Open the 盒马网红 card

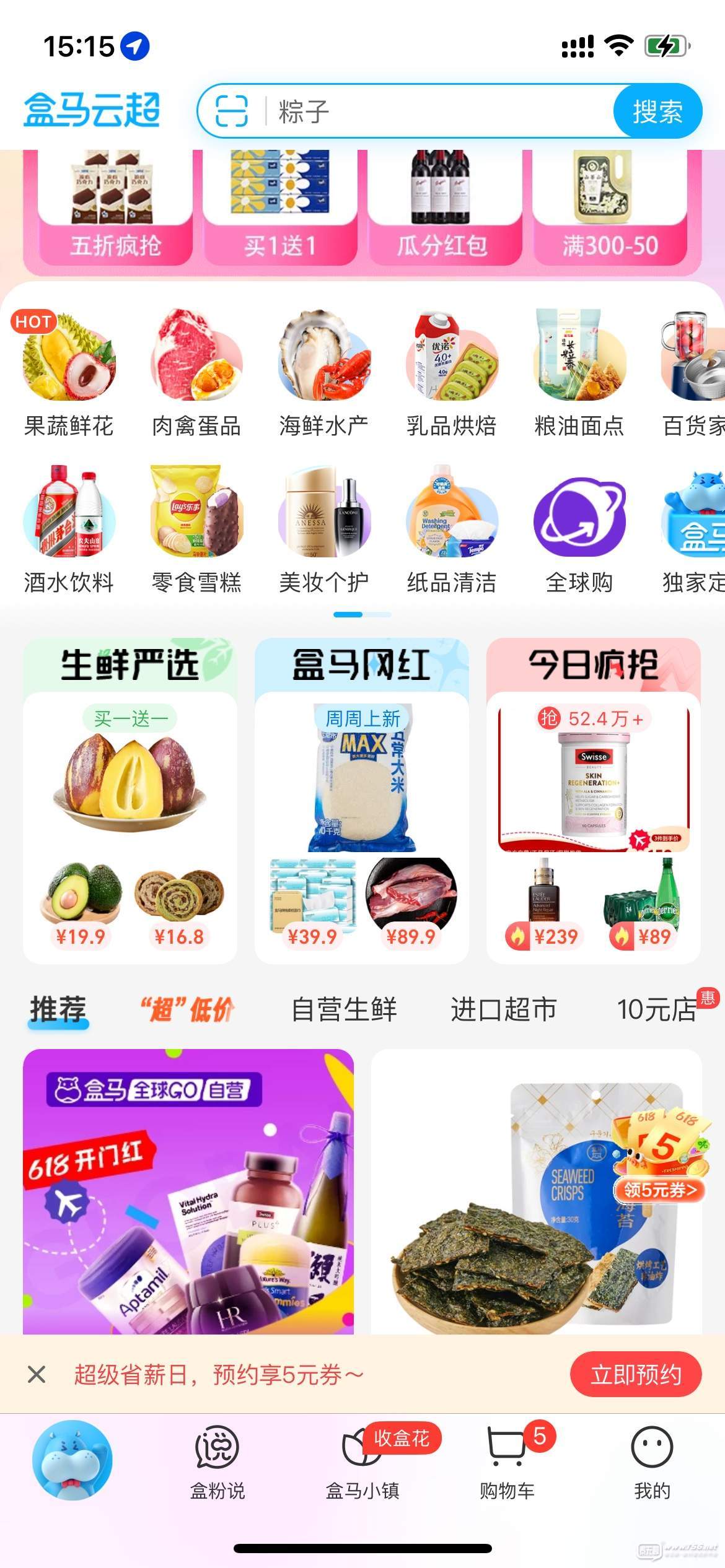(362, 801)
